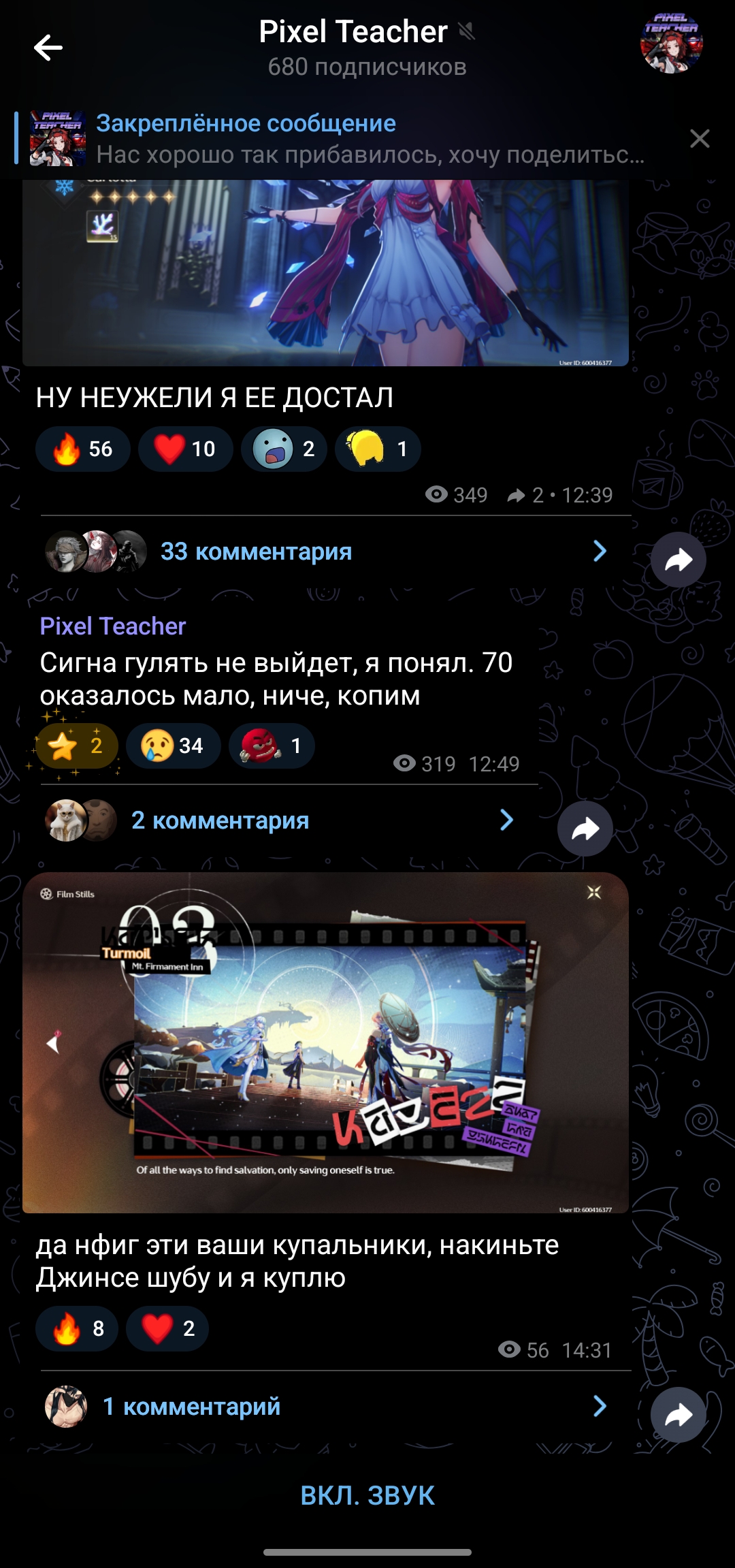735x1568 pixels.
Task: Tap heart reaction with 2 count
Action: click(167, 1328)
